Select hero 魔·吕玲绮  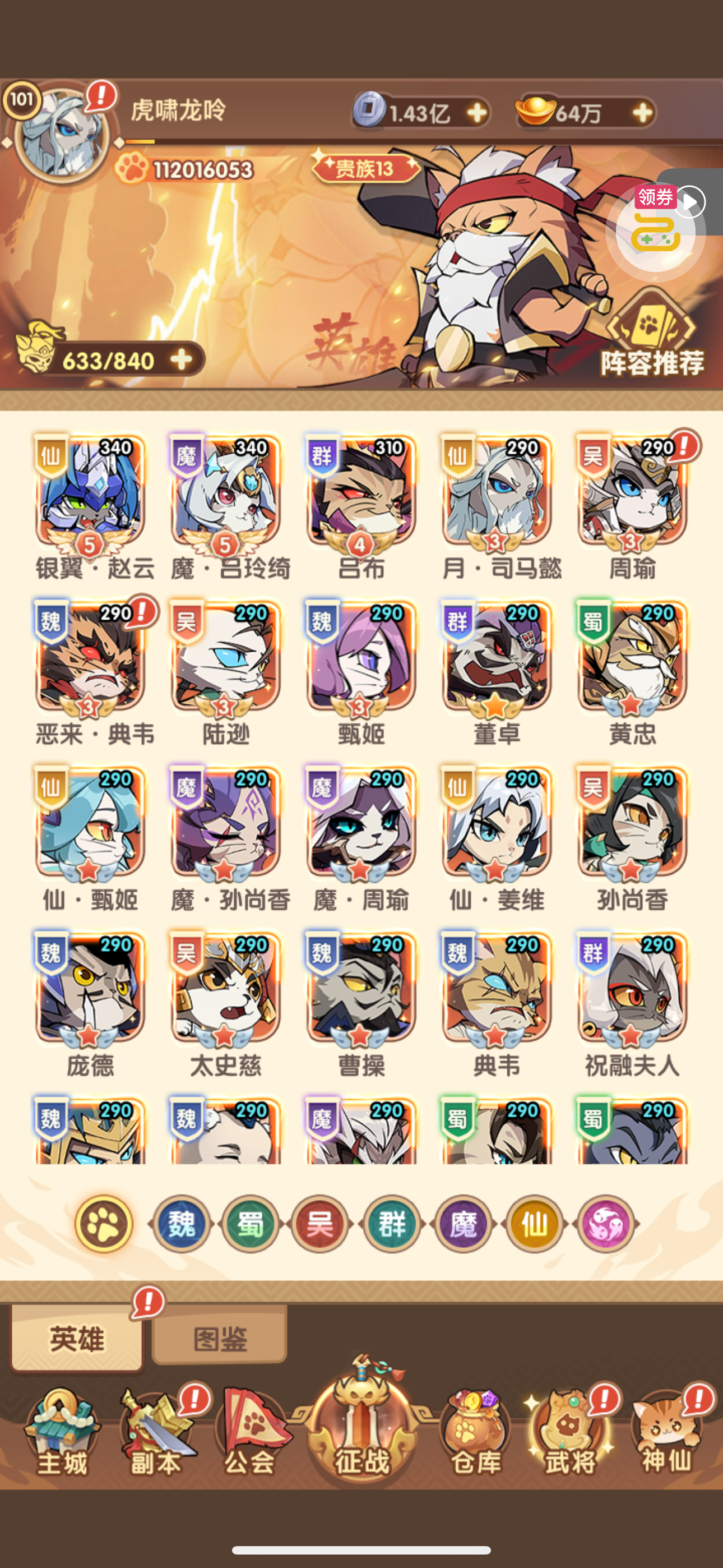[x=226, y=493]
